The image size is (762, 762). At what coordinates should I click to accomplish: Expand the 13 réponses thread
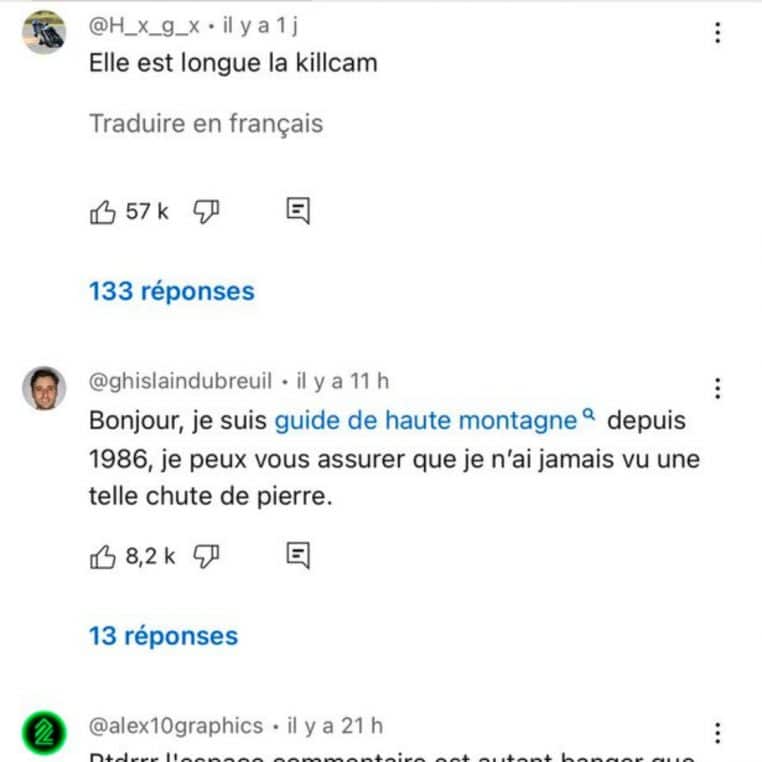pos(163,636)
